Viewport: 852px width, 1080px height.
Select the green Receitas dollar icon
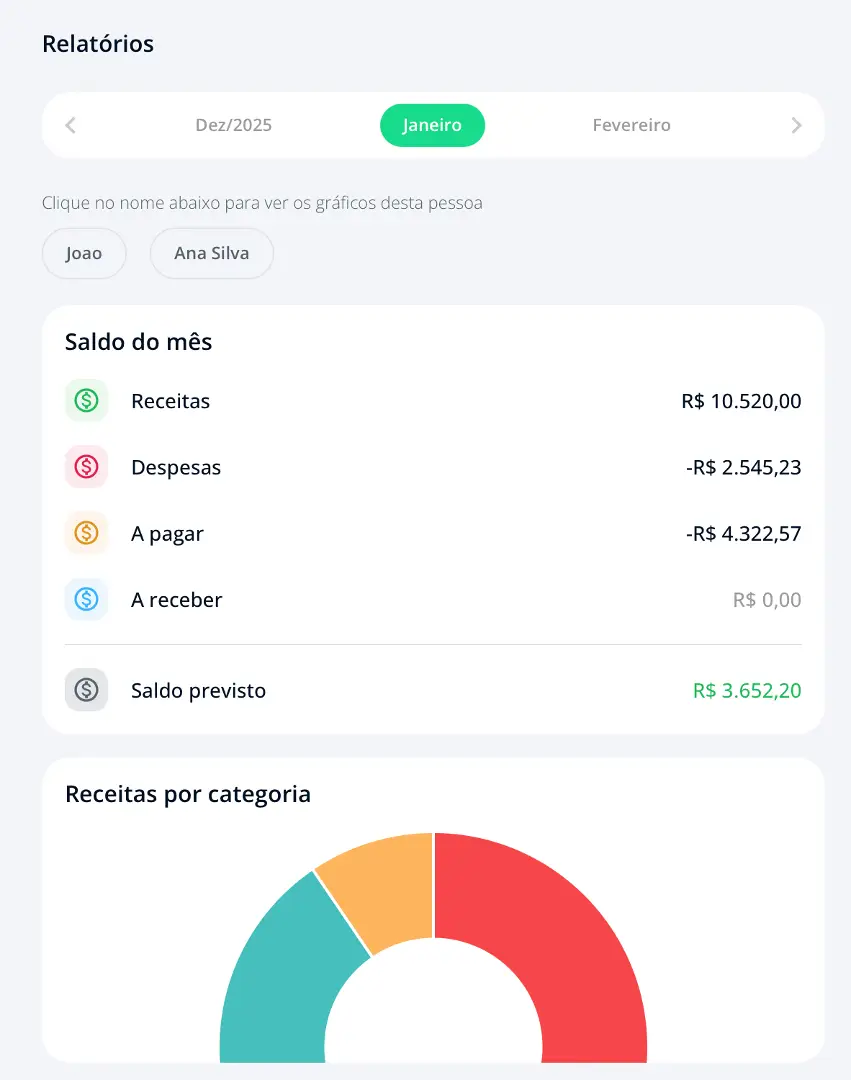coord(86,400)
